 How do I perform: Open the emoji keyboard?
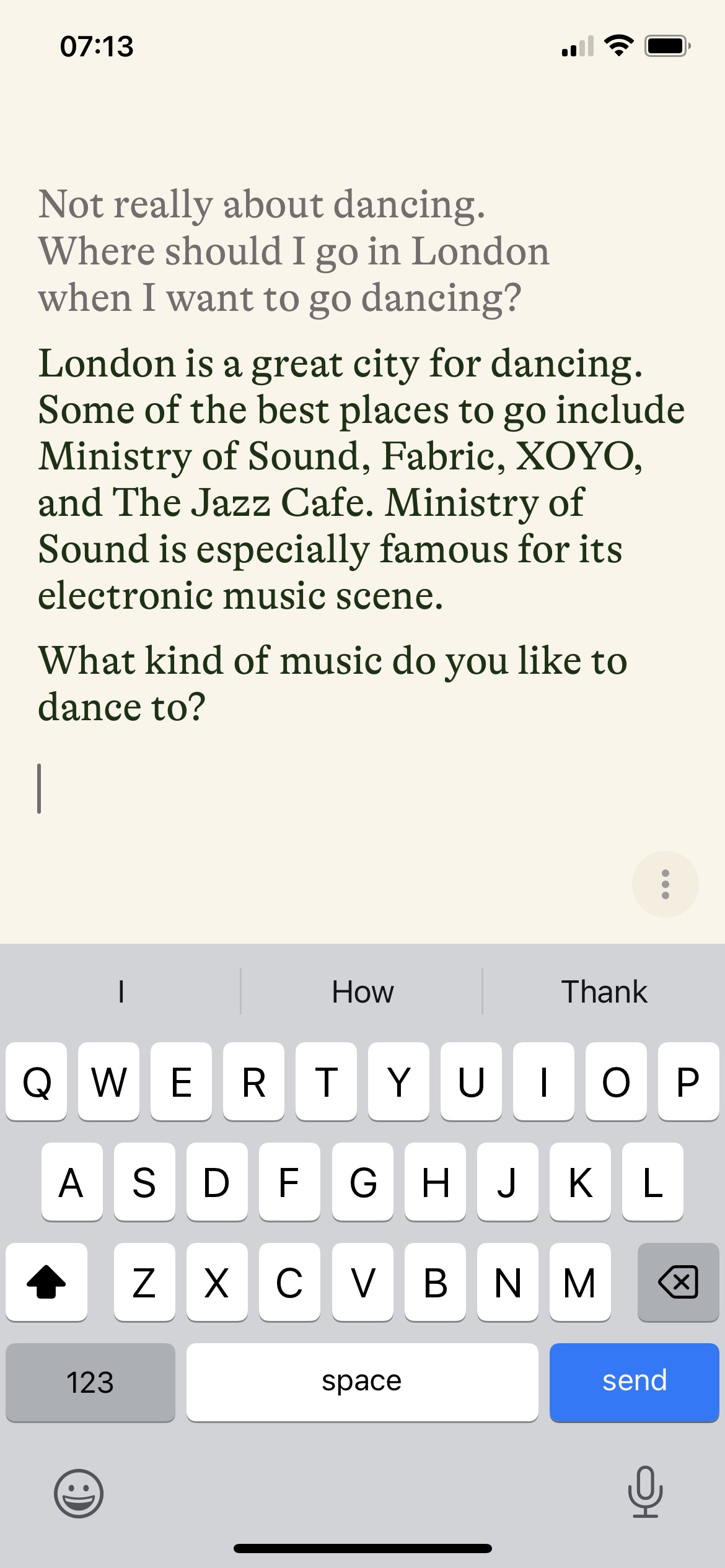(x=79, y=1493)
